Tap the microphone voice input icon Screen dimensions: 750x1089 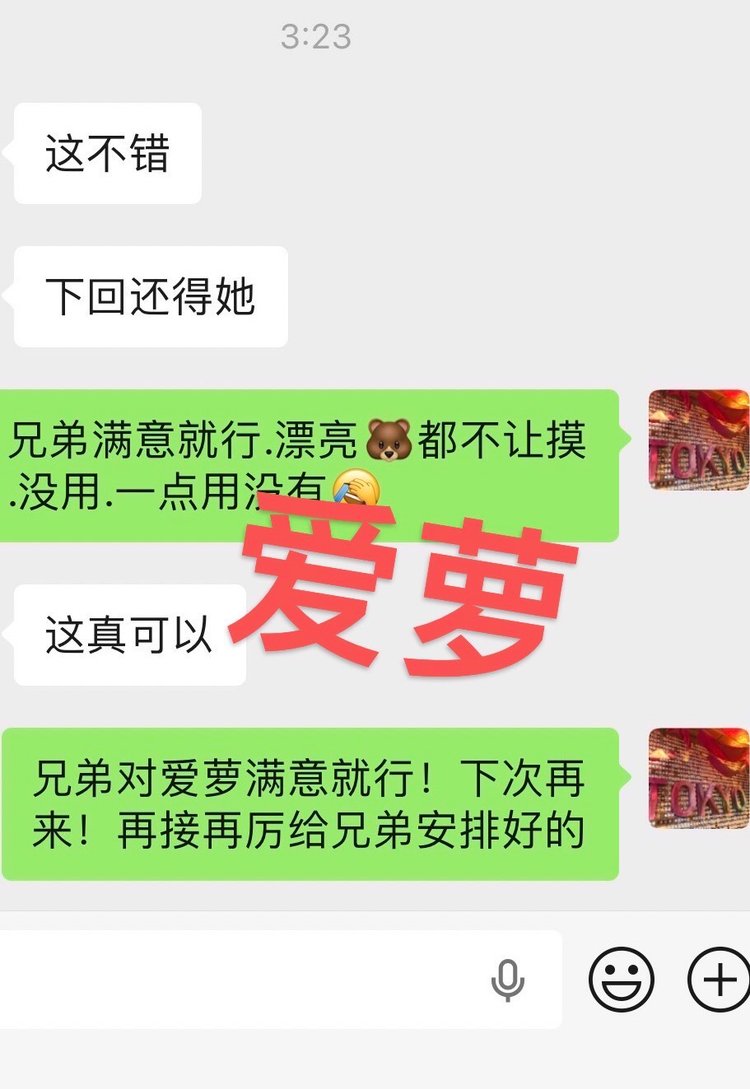pos(508,980)
